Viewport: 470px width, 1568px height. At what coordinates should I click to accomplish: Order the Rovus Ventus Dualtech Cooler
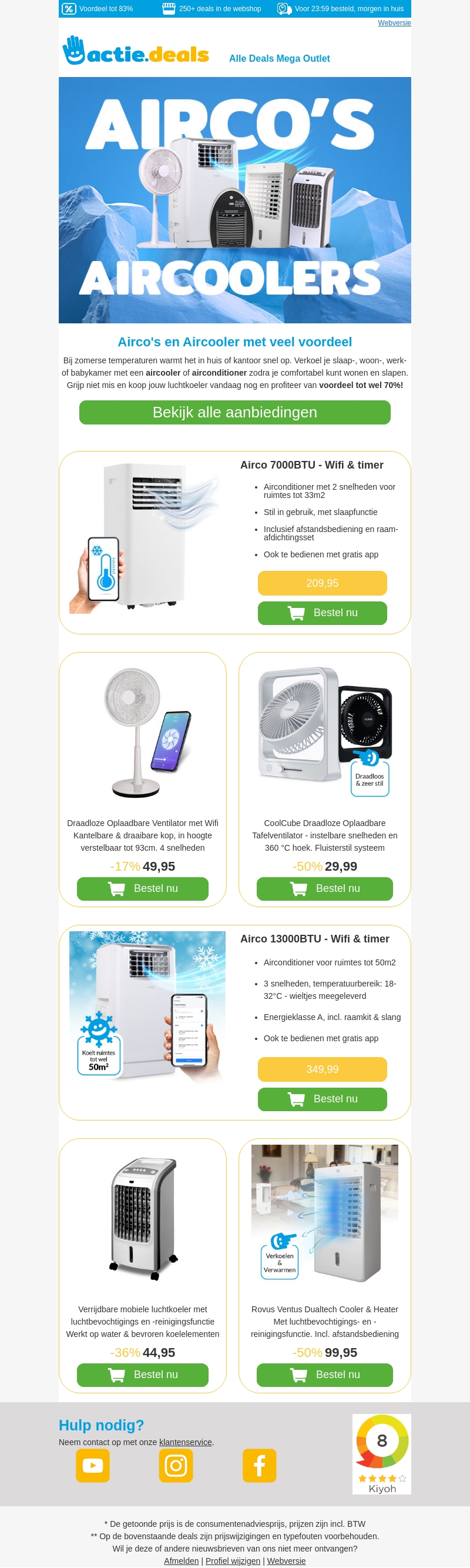pyautogui.click(x=325, y=1375)
